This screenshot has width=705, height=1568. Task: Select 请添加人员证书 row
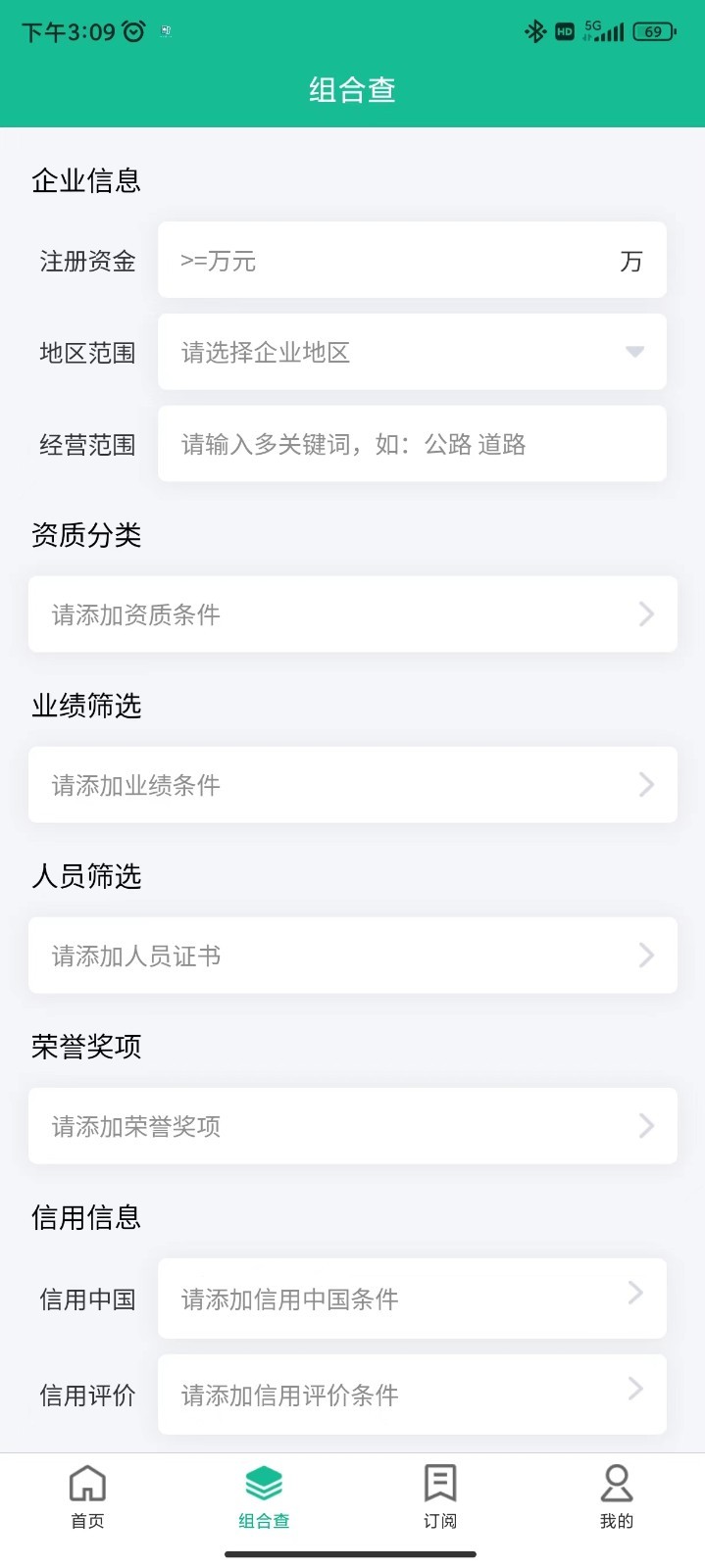353,955
